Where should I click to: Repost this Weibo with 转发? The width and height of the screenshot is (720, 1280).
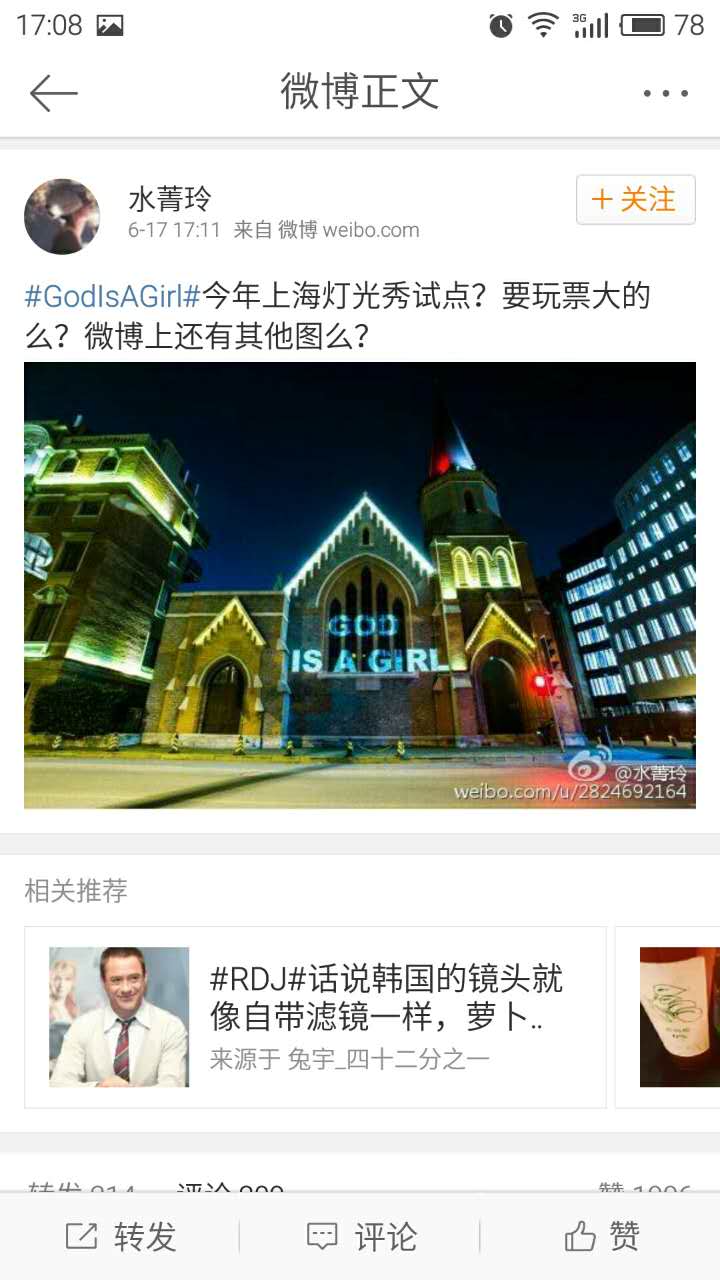(x=120, y=1237)
